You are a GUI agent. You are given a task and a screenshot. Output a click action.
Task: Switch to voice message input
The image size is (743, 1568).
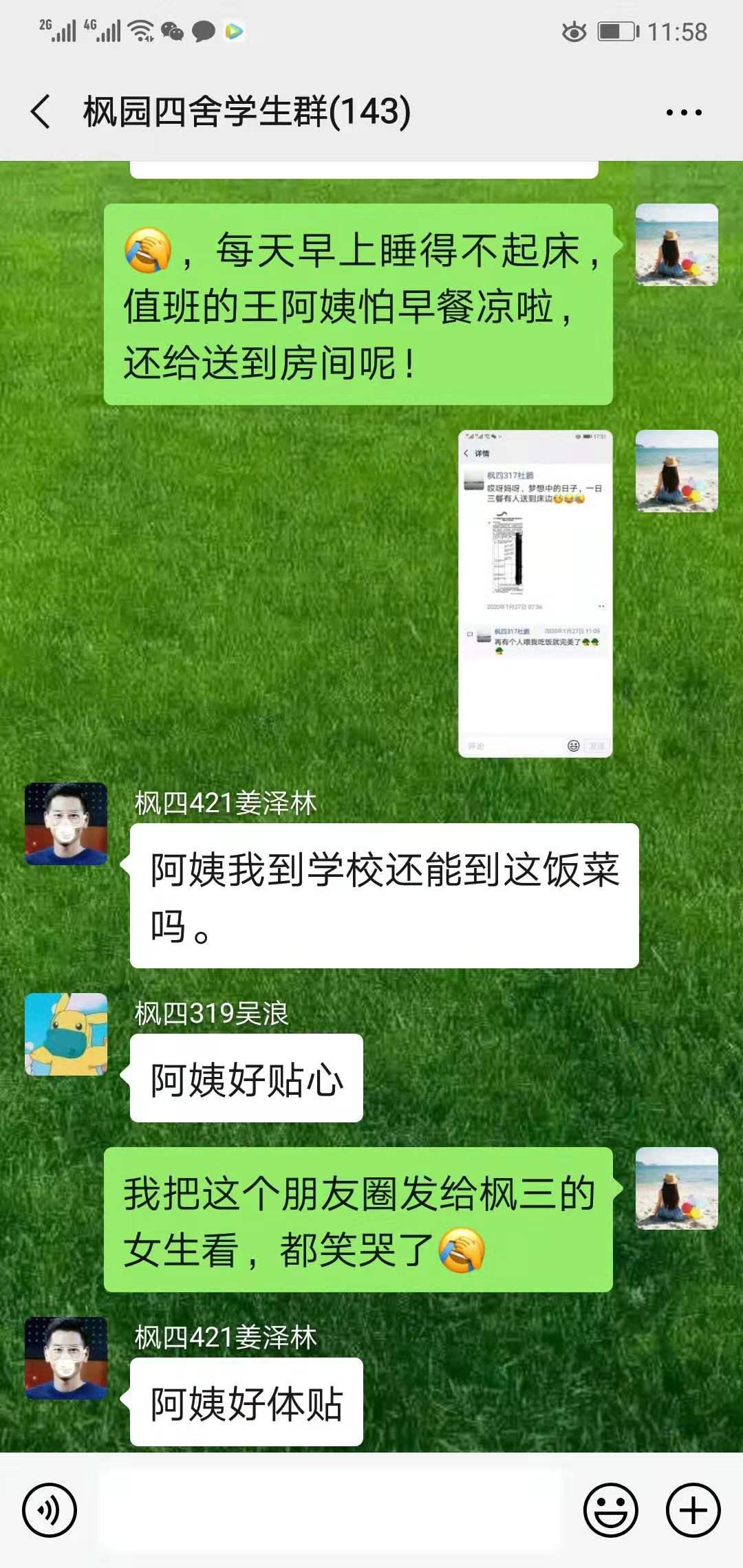pyautogui.click(x=50, y=1511)
